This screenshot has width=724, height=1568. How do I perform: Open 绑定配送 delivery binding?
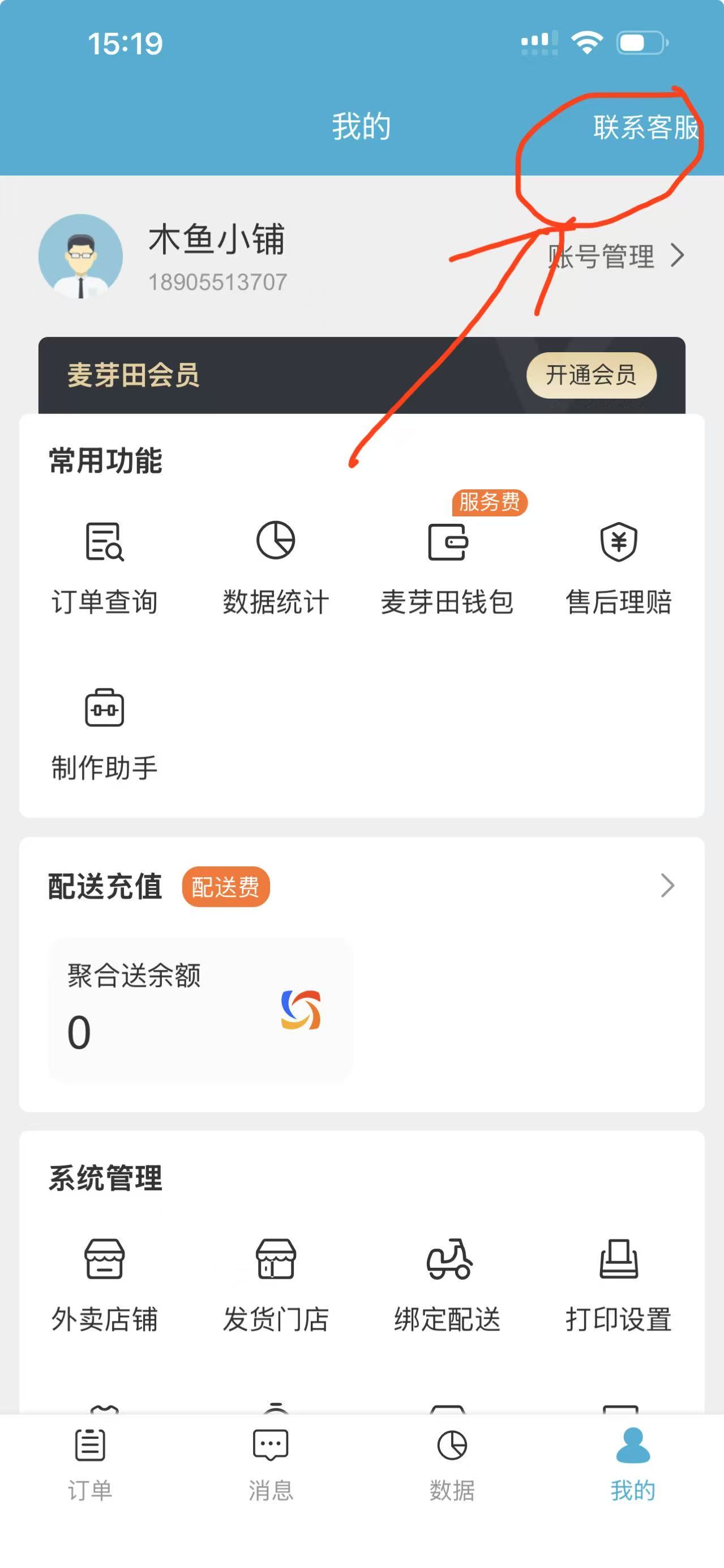click(447, 1284)
